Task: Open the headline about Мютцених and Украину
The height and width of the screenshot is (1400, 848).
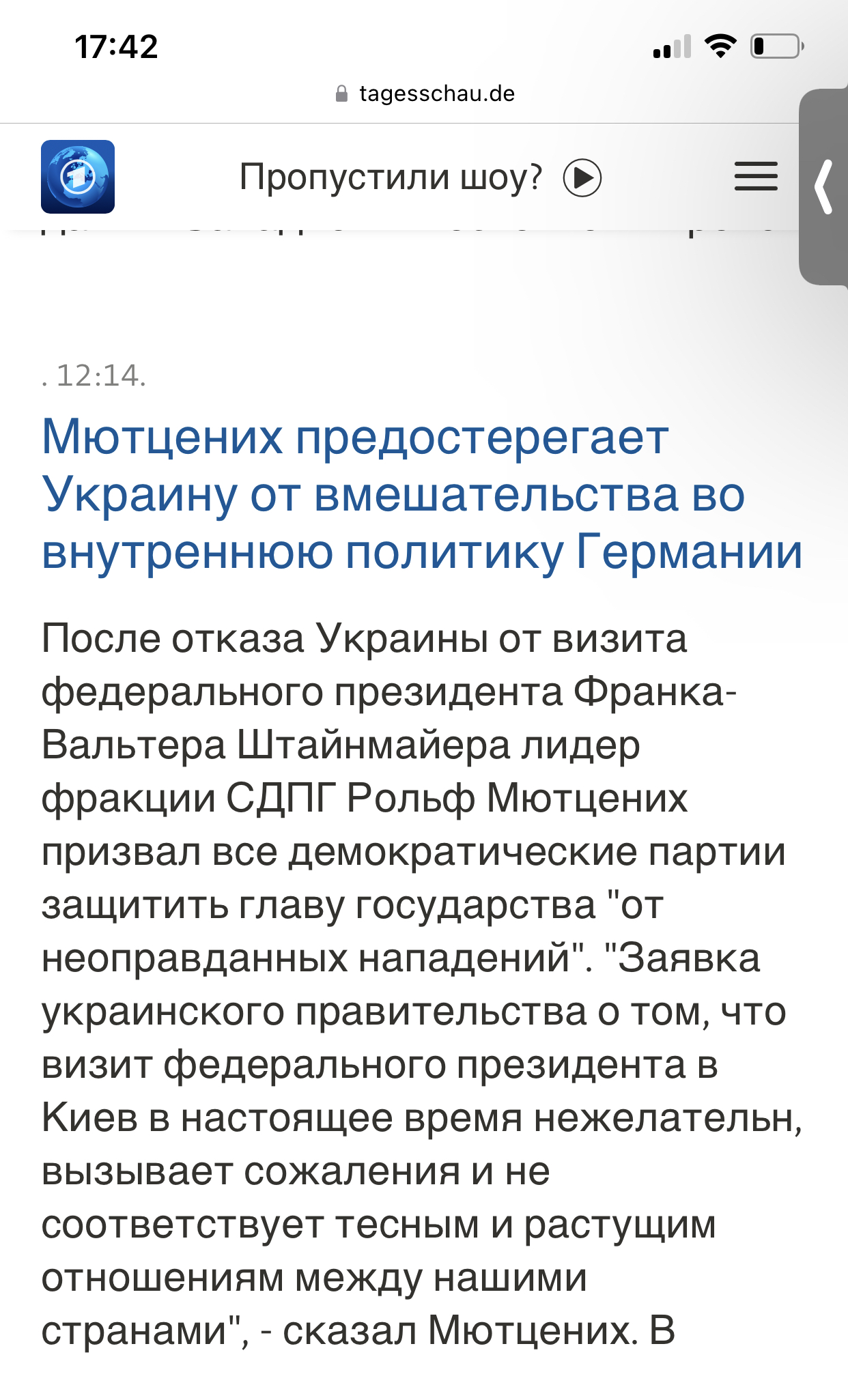Action: point(422,494)
